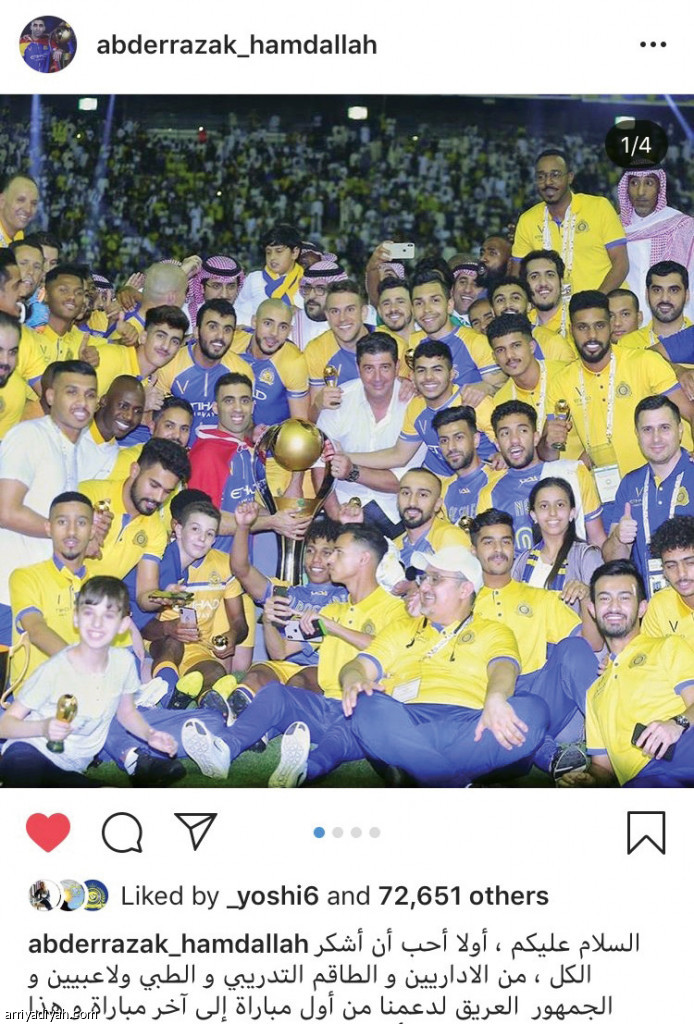694x1024 pixels.
Task: Open abderrazak_hamdallah username in post header
Action: click(236, 45)
